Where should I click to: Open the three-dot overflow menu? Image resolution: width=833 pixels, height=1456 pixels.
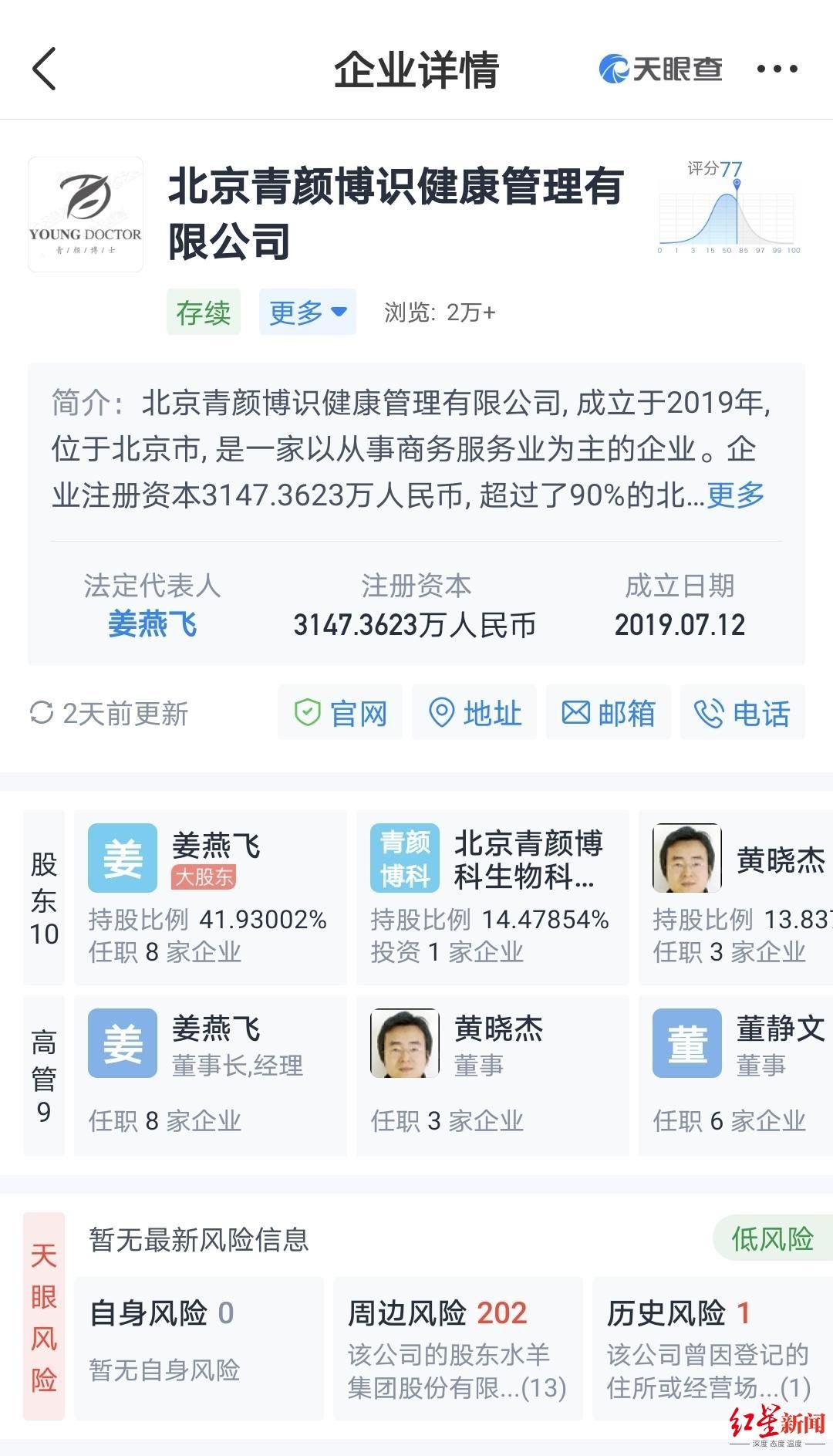coord(777,69)
